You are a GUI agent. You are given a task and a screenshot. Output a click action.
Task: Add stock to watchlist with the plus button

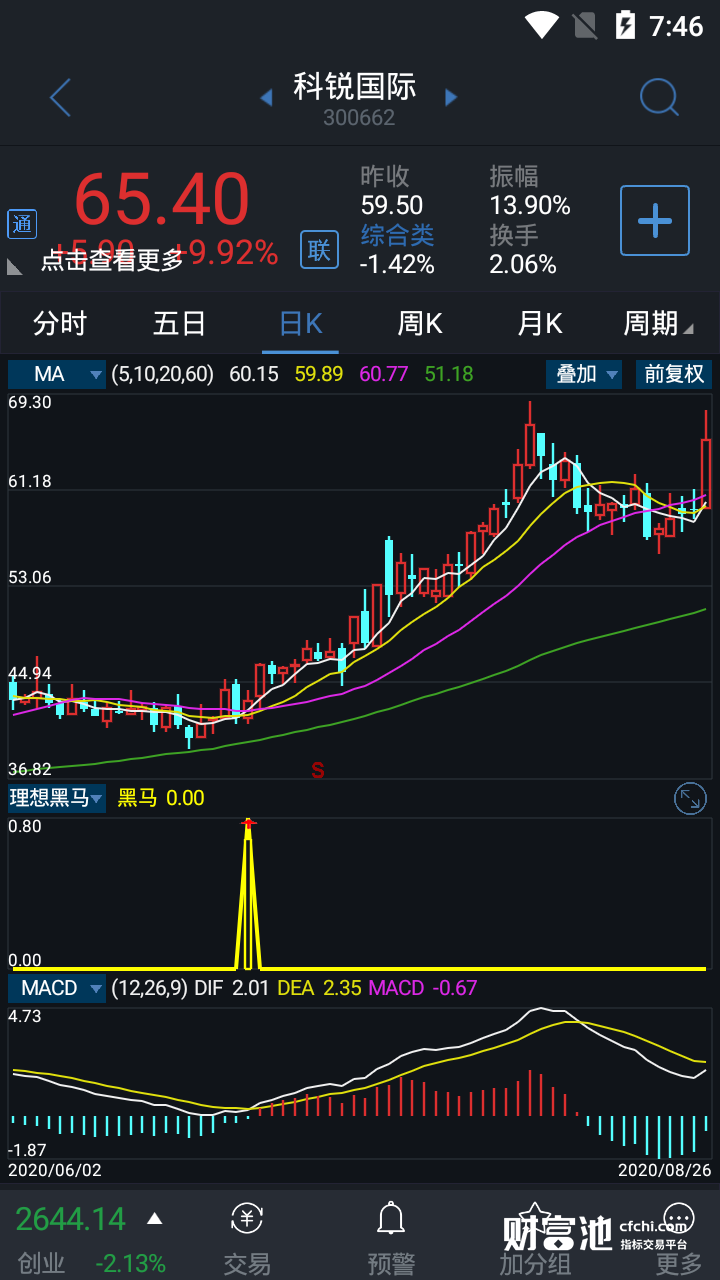pos(655,220)
